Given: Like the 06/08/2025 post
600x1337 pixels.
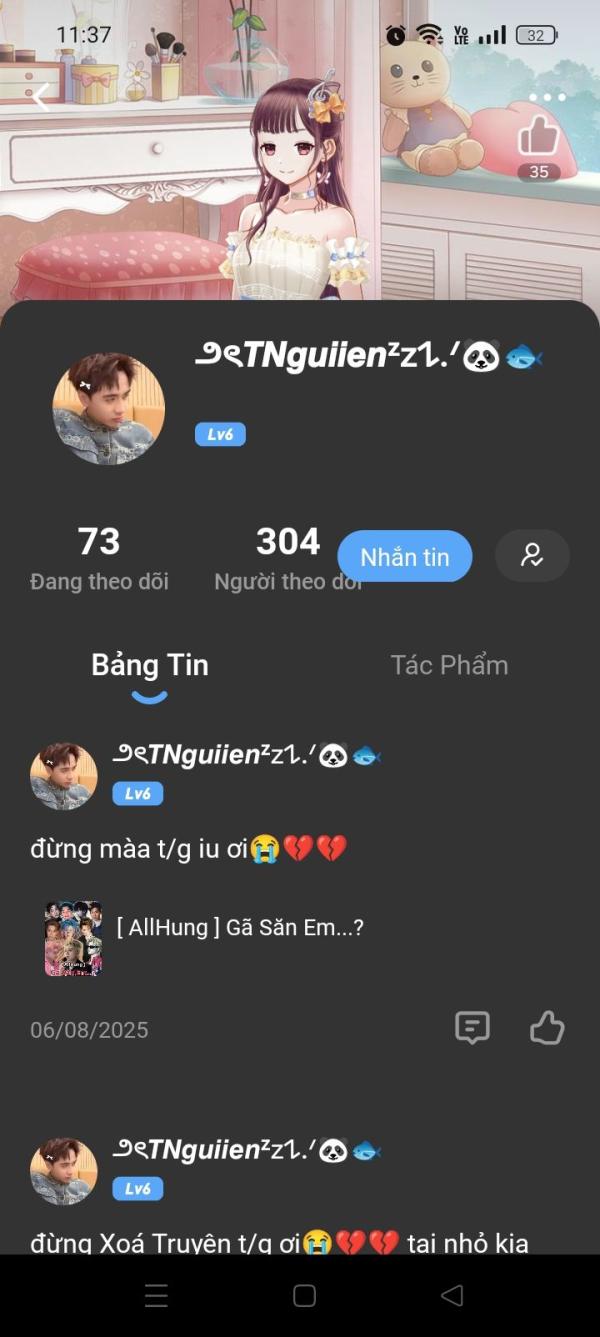Looking at the screenshot, I should (x=547, y=1028).
